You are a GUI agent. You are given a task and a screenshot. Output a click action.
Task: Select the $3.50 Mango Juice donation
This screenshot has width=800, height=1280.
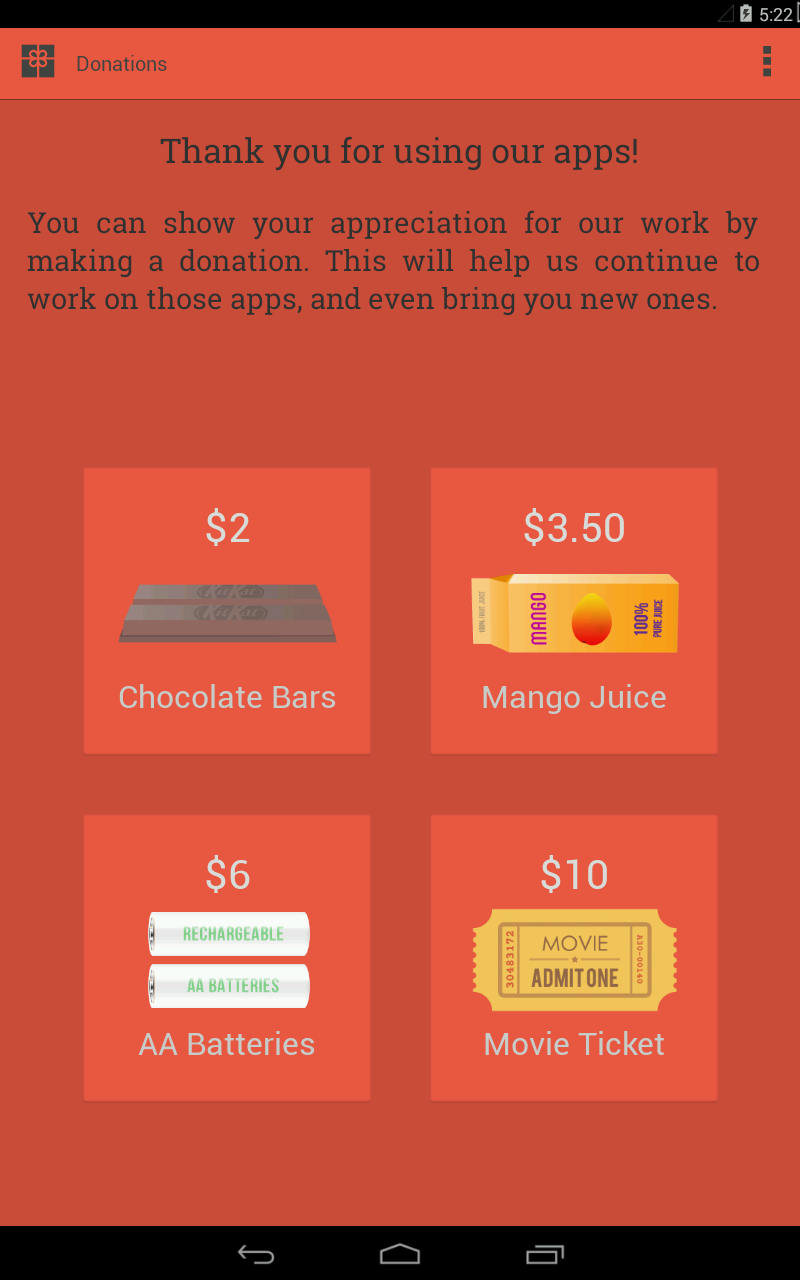[x=573, y=610]
